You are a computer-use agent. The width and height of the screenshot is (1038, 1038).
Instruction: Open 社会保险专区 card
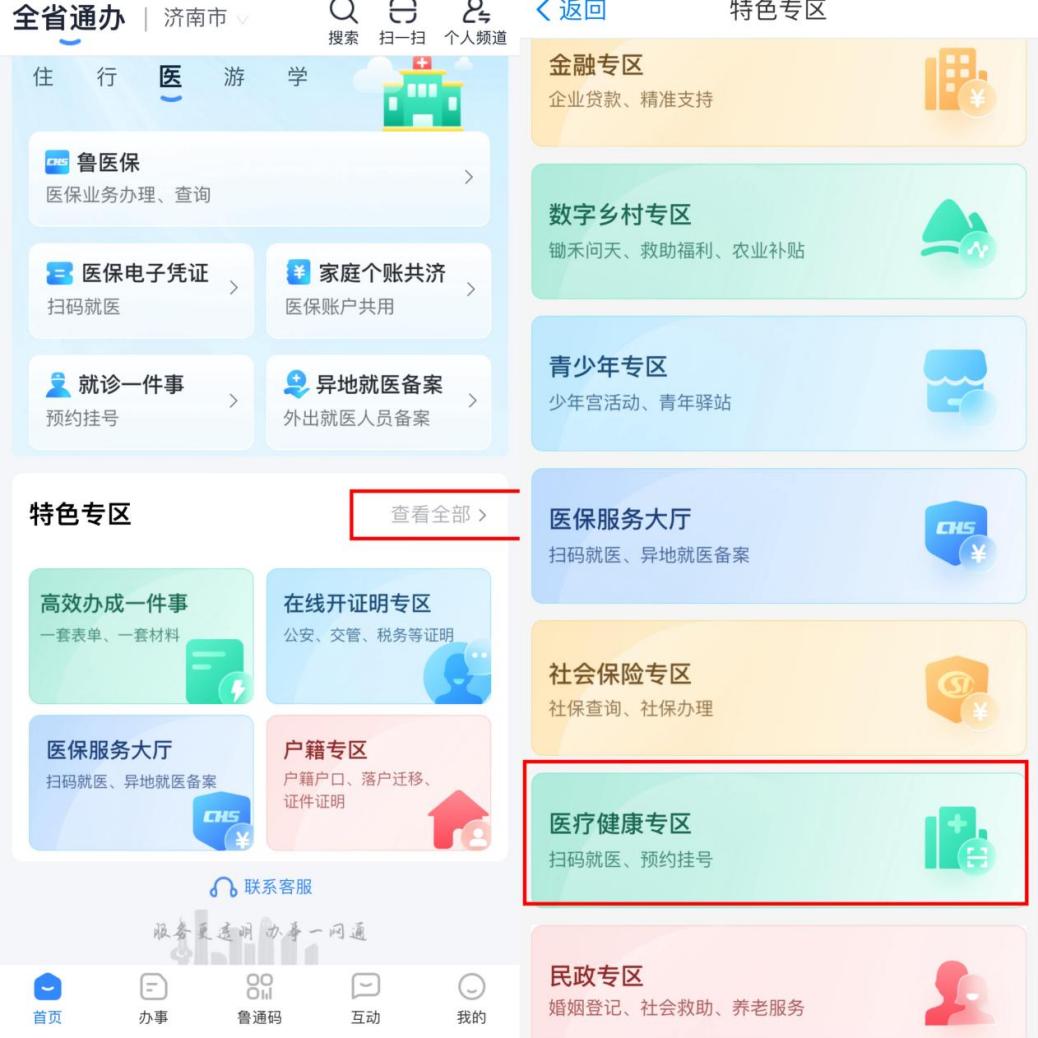777,688
